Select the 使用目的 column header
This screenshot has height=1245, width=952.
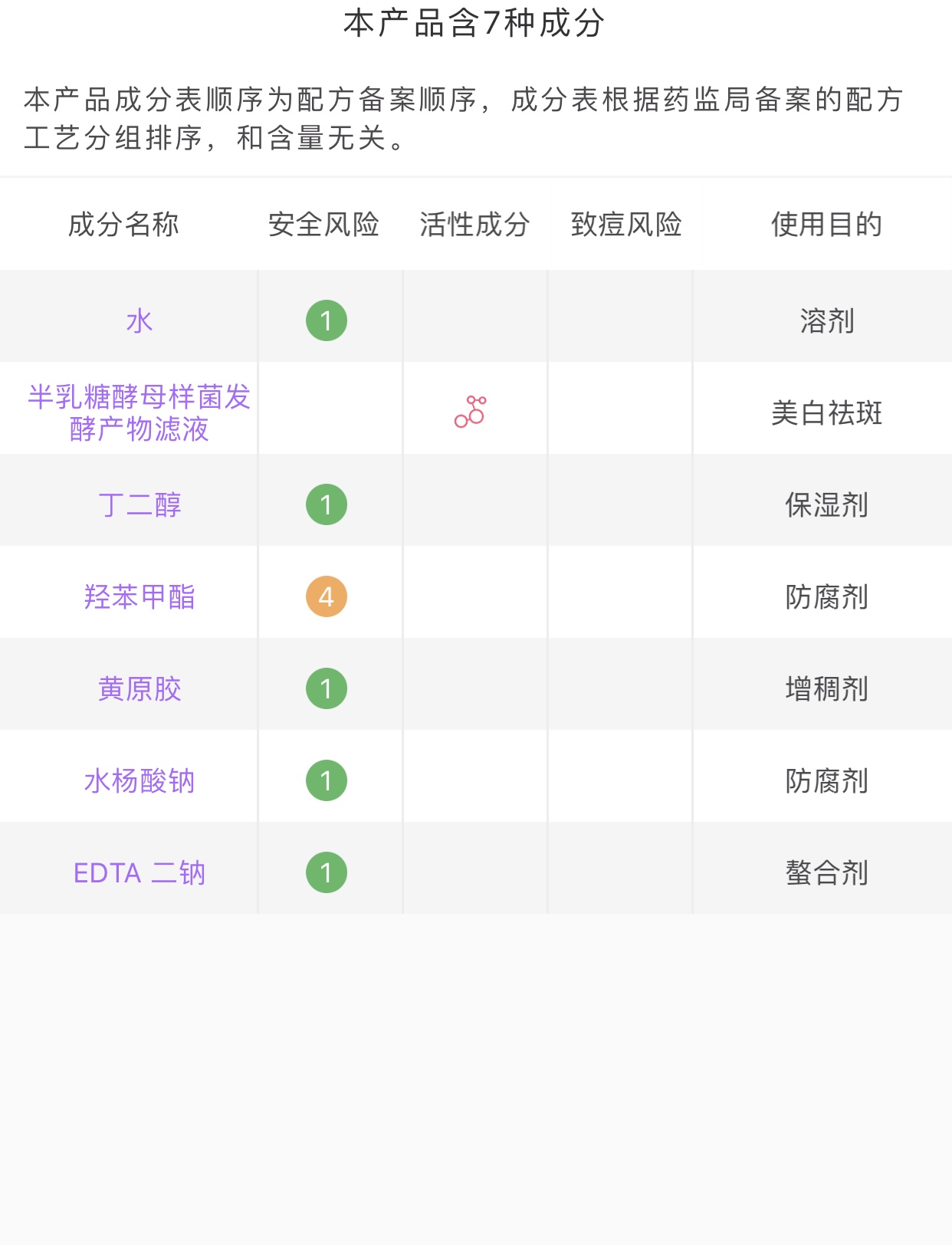pos(826,223)
